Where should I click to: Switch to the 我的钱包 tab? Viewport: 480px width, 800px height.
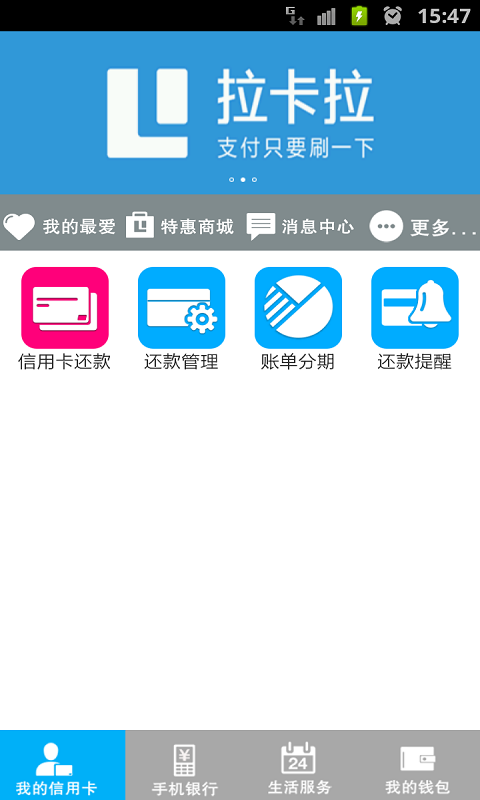417,765
